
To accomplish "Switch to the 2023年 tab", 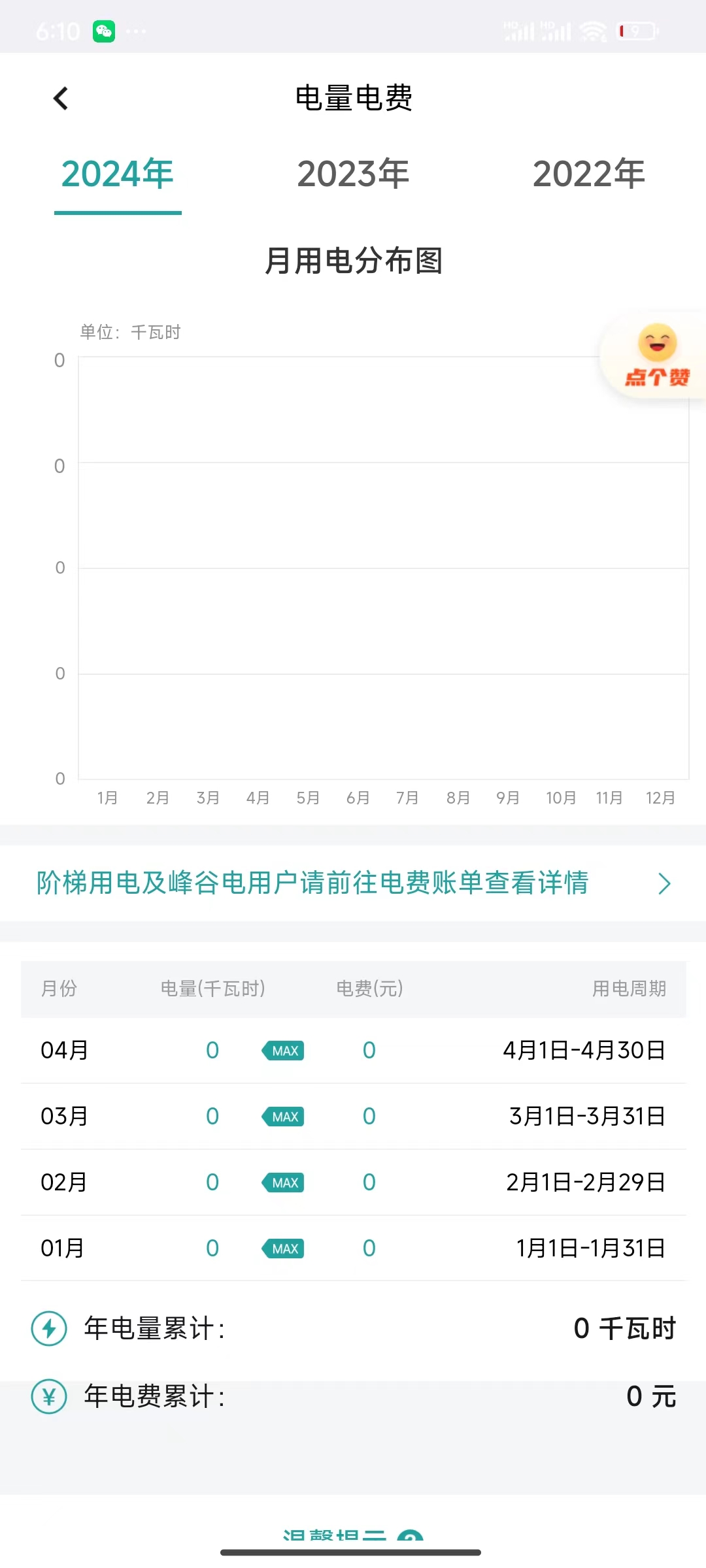I will [353, 174].
